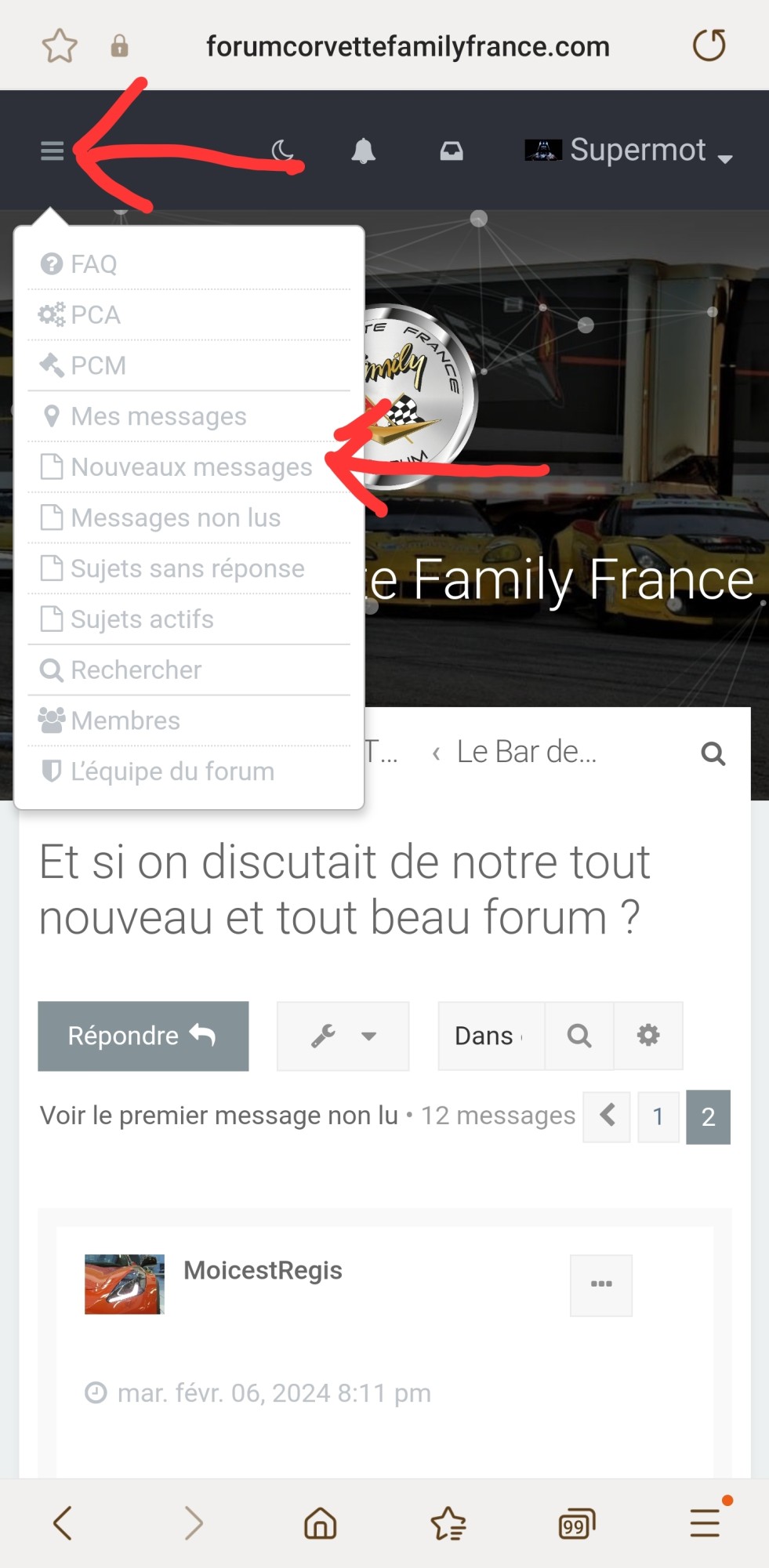The width and height of the screenshot is (769, 1568).
Task: Open post options via the ellipsis icon
Action: 600,1285
